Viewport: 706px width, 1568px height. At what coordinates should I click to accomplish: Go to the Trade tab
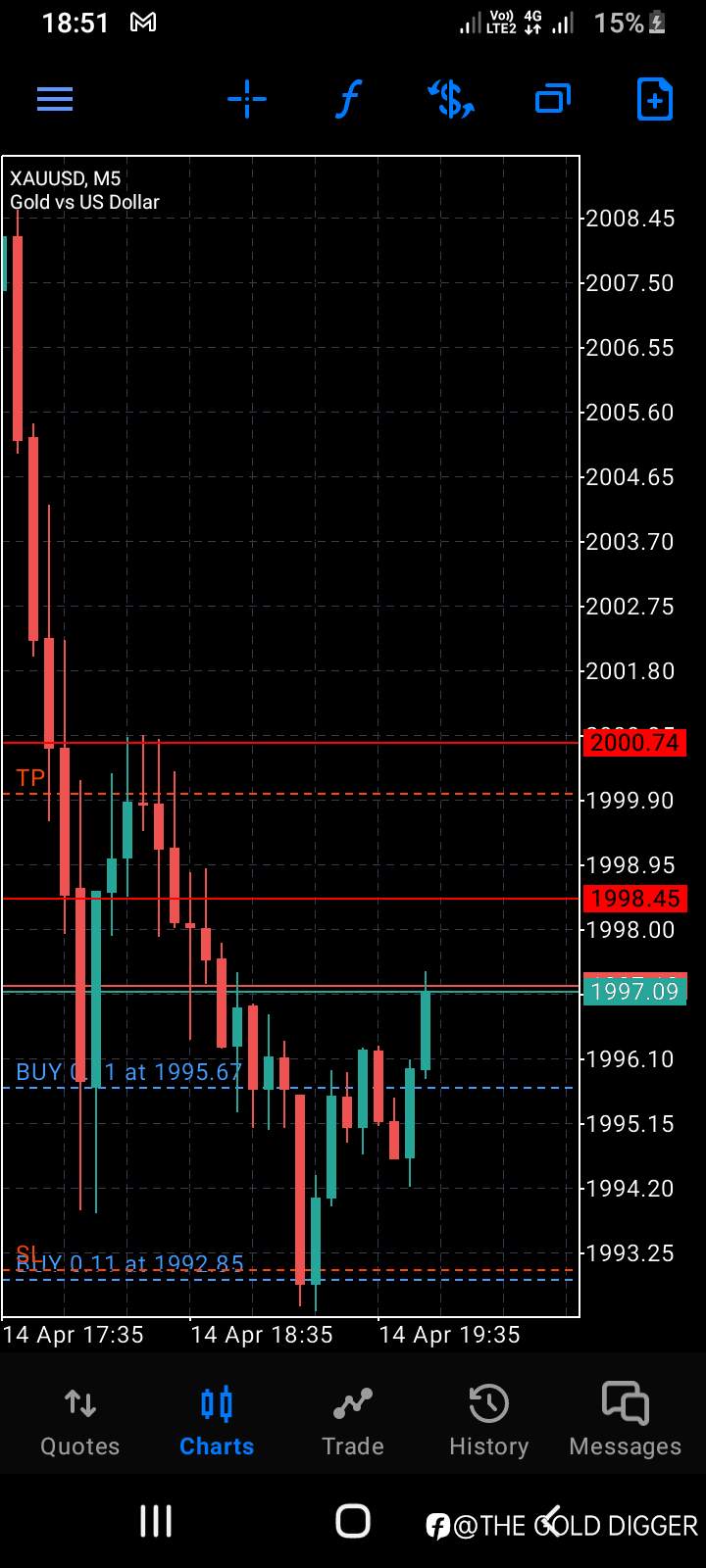(353, 1422)
